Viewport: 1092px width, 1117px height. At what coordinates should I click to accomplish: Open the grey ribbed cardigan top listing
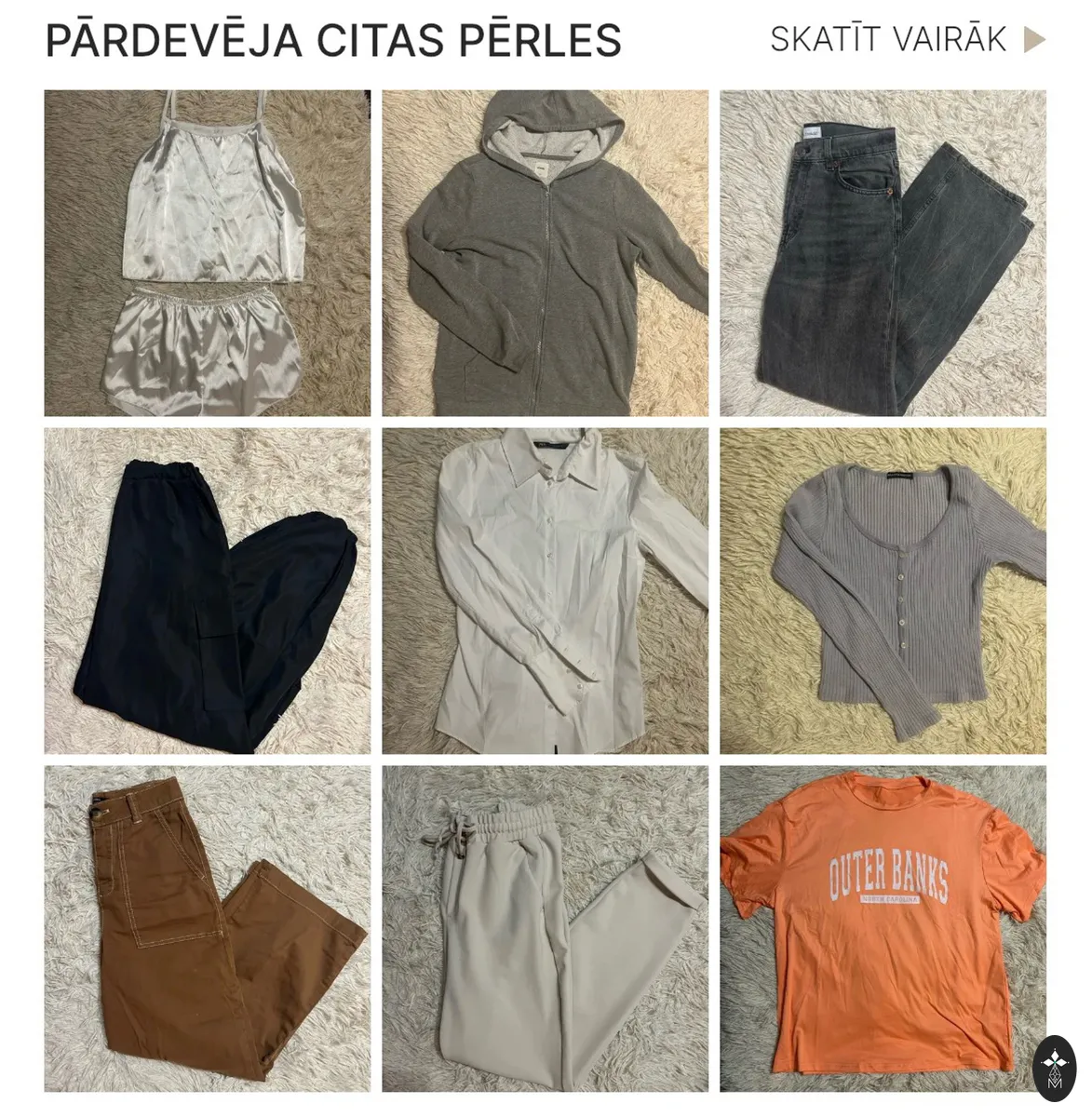pos(883,591)
